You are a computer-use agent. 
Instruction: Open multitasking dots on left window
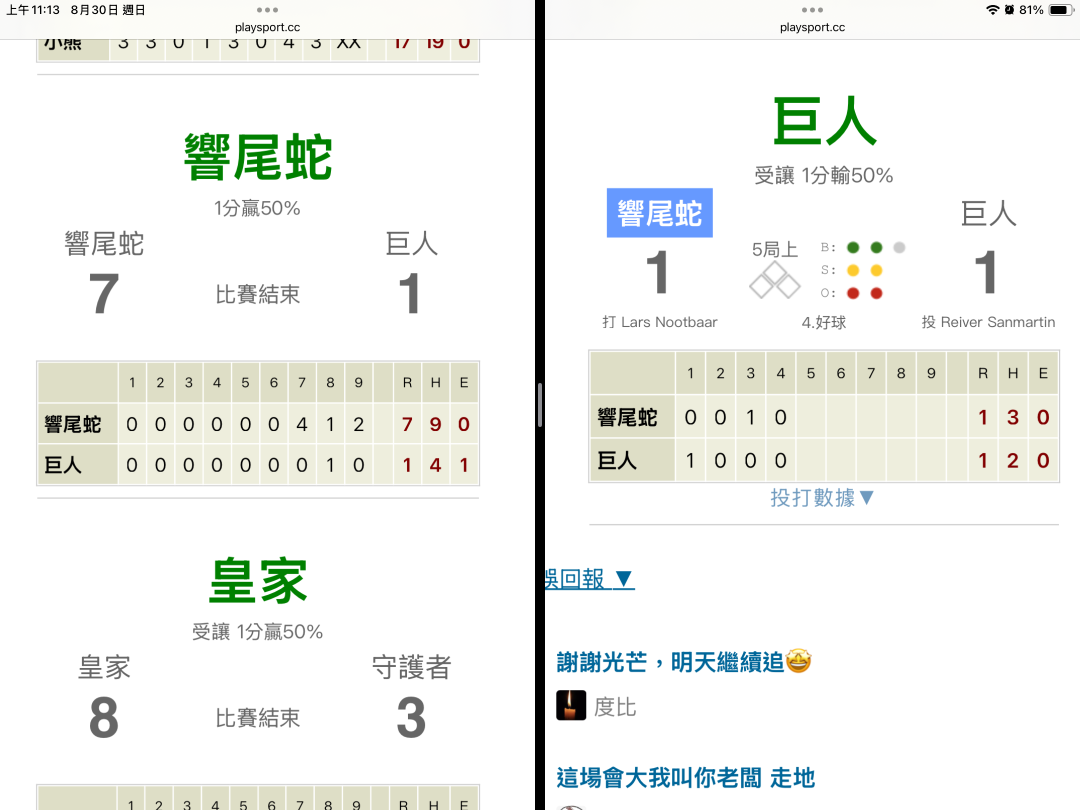(267, 10)
